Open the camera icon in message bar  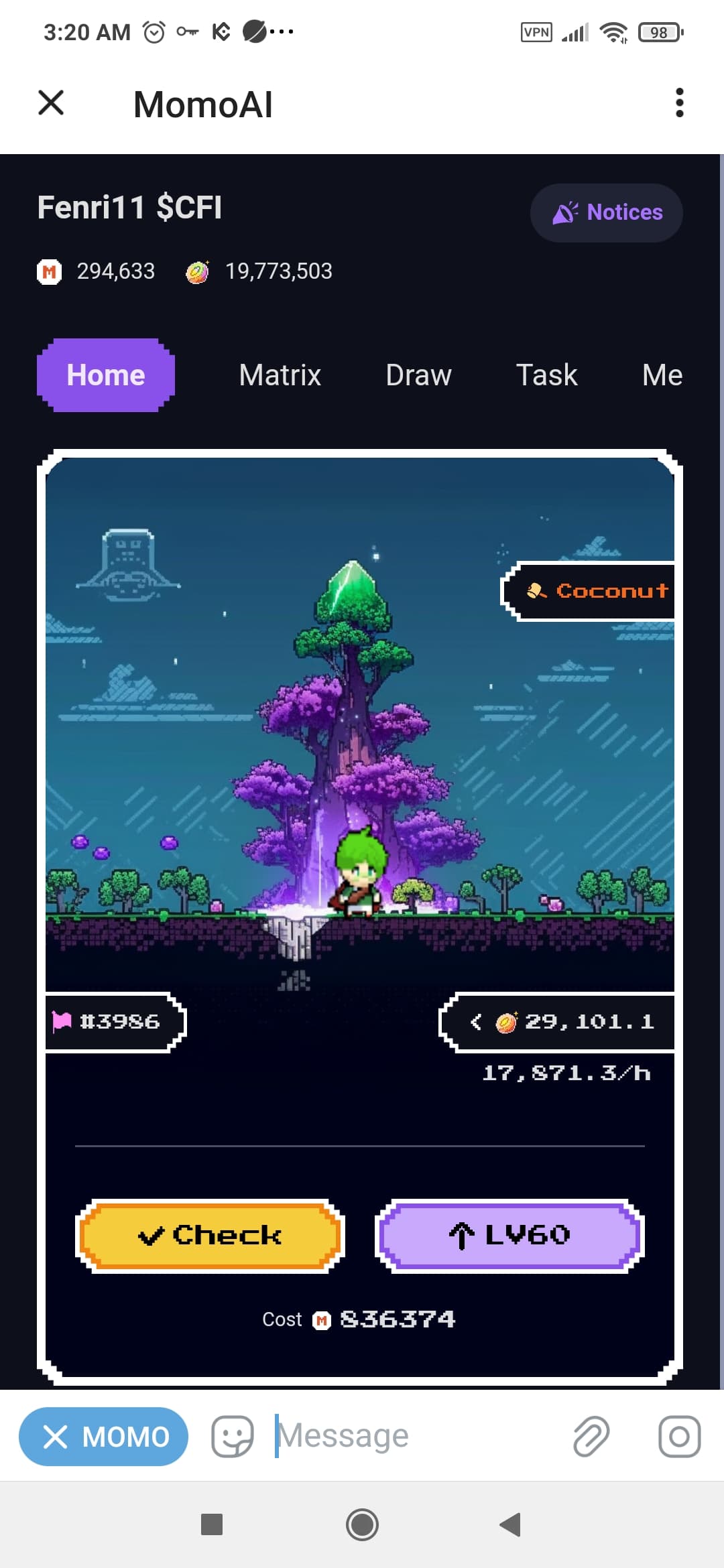tap(679, 1436)
